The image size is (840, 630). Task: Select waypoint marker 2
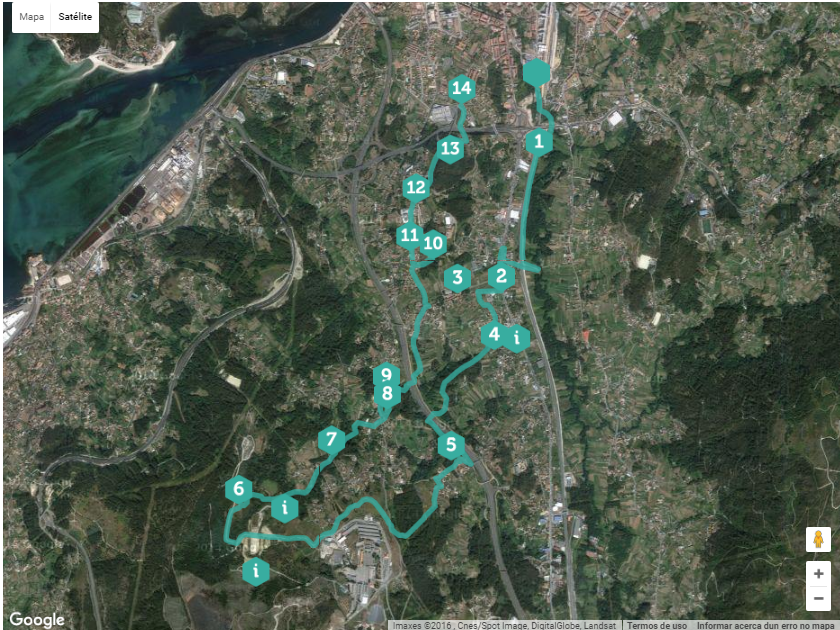click(x=501, y=276)
